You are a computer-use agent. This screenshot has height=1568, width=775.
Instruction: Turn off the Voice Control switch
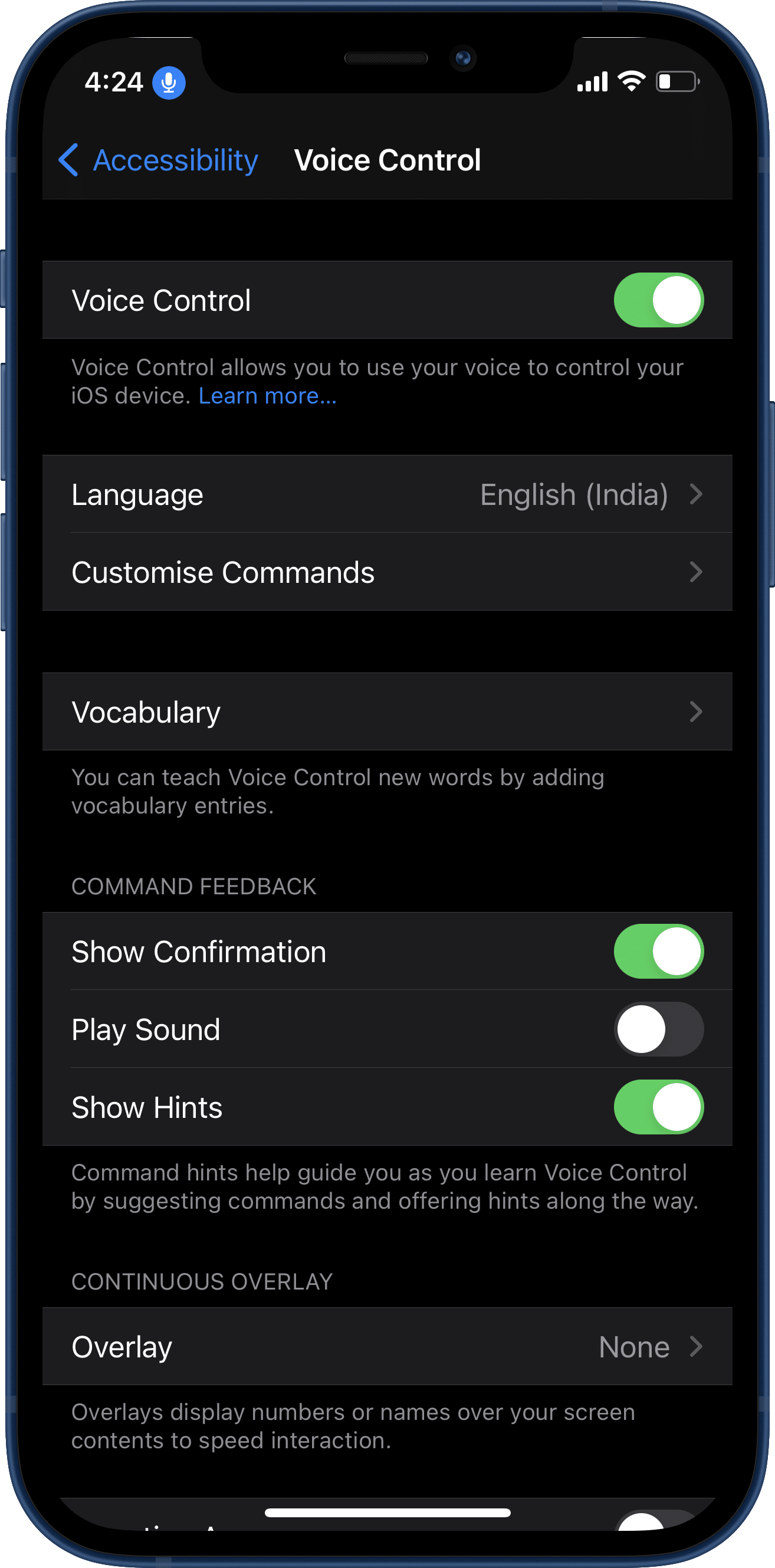tap(658, 300)
